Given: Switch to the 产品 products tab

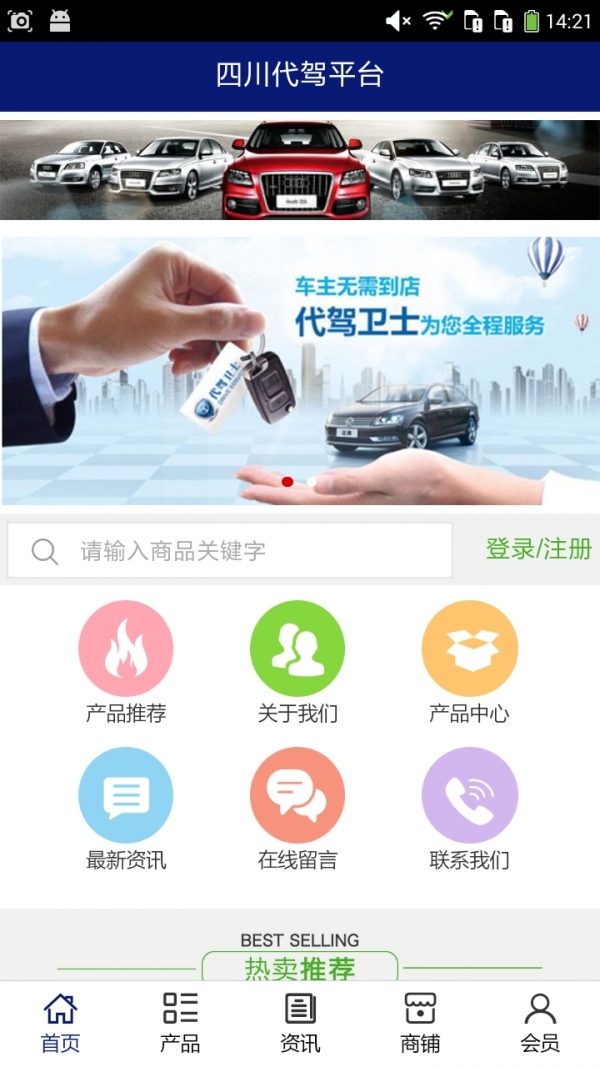Looking at the screenshot, I should pyautogui.click(x=180, y=1023).
